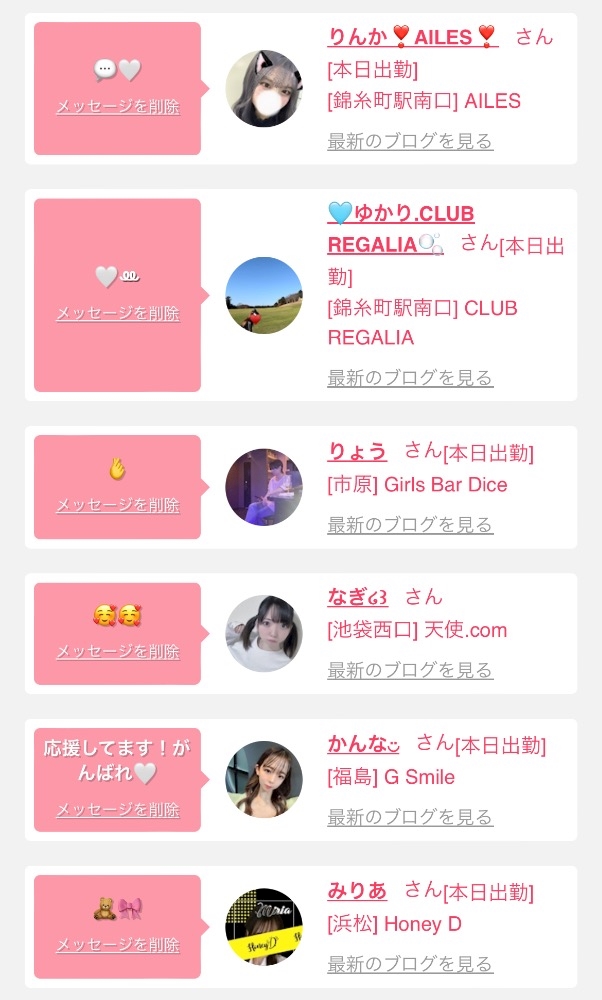Open なぎ profile name link
This screenshot has height=1000, width=602.
[x=357, y=597]
